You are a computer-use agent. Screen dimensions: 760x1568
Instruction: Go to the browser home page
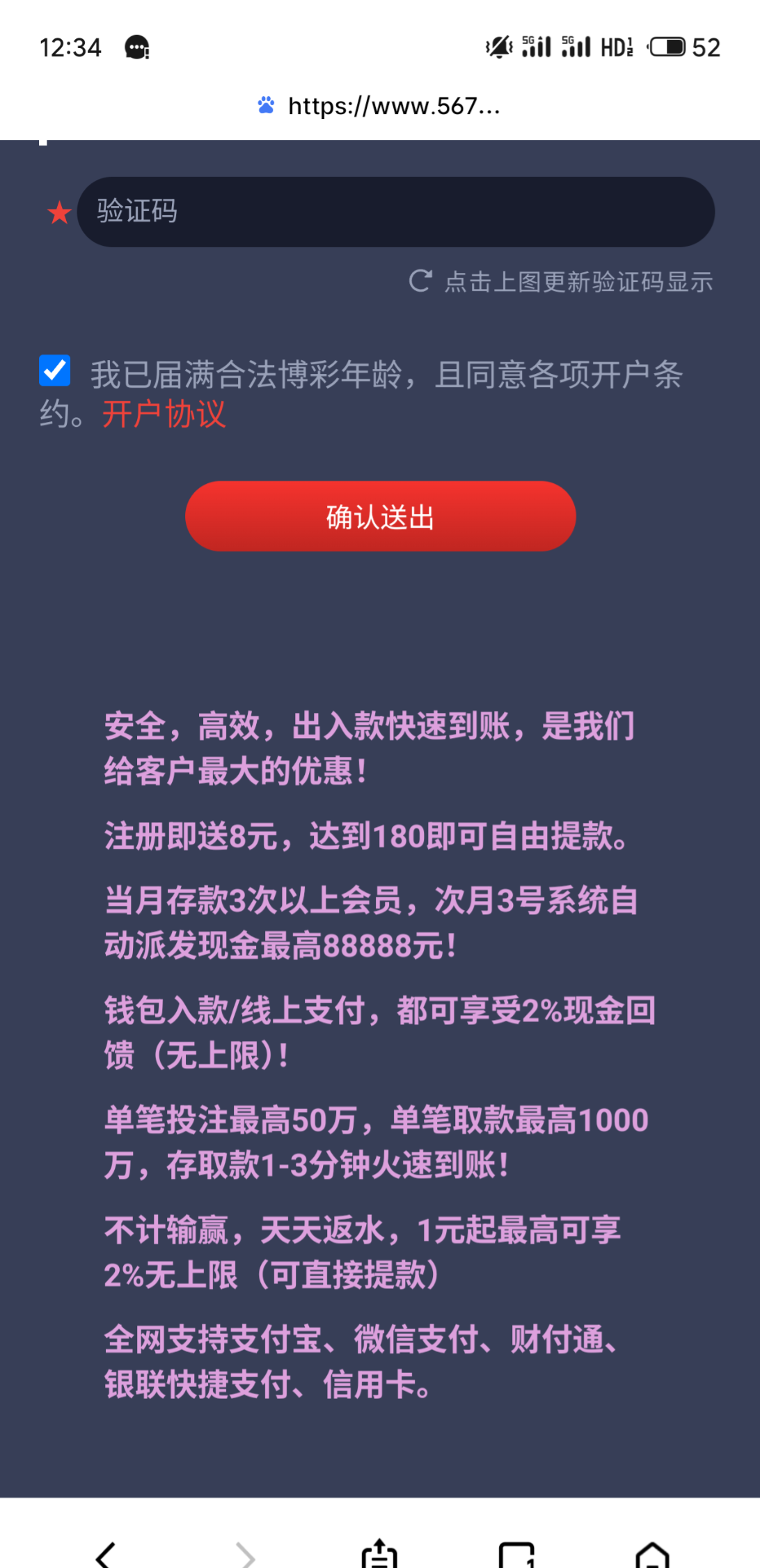click(652, 1555)
